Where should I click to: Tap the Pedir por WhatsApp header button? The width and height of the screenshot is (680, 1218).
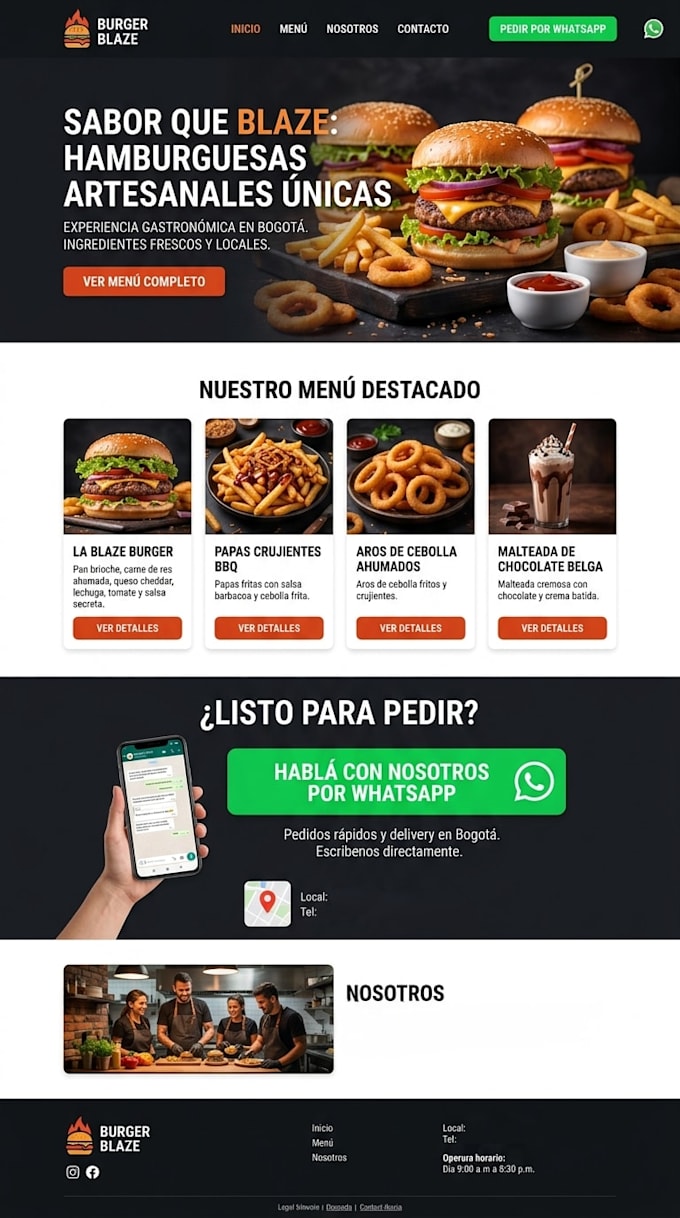552,29
